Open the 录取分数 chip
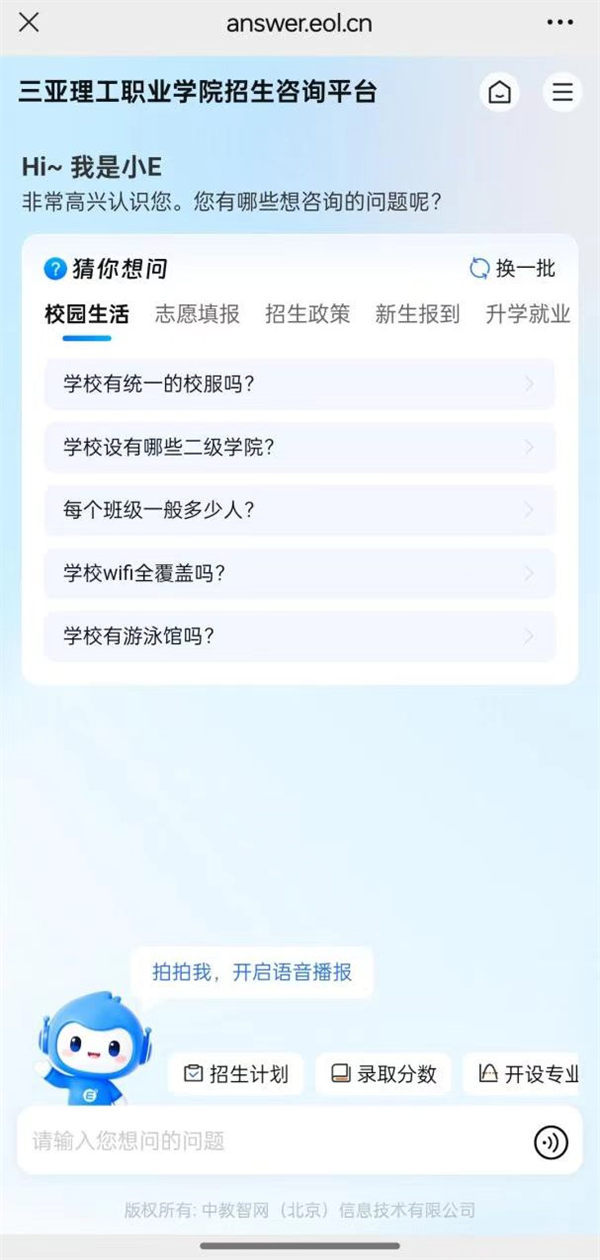This screenshot has width=600, height=1260. point(383,1074)
